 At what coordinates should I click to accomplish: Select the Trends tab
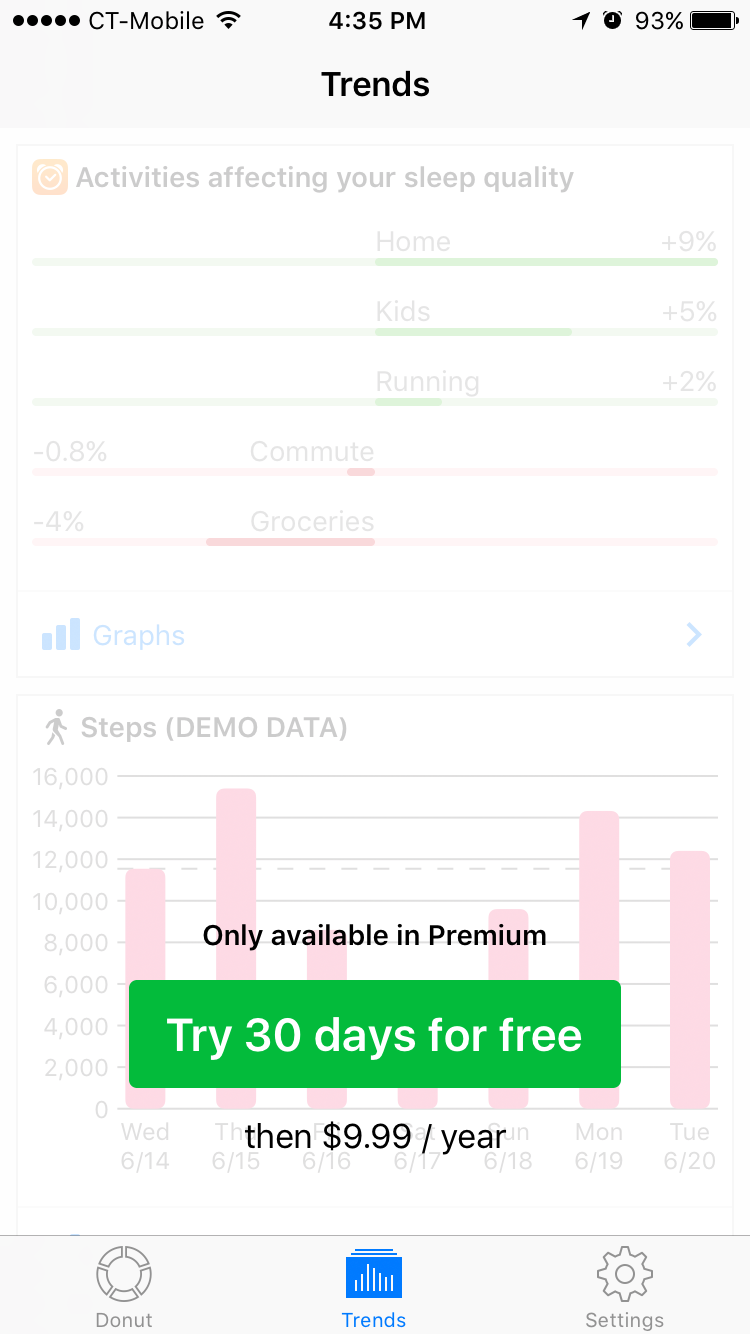(x=374, y=1286)
